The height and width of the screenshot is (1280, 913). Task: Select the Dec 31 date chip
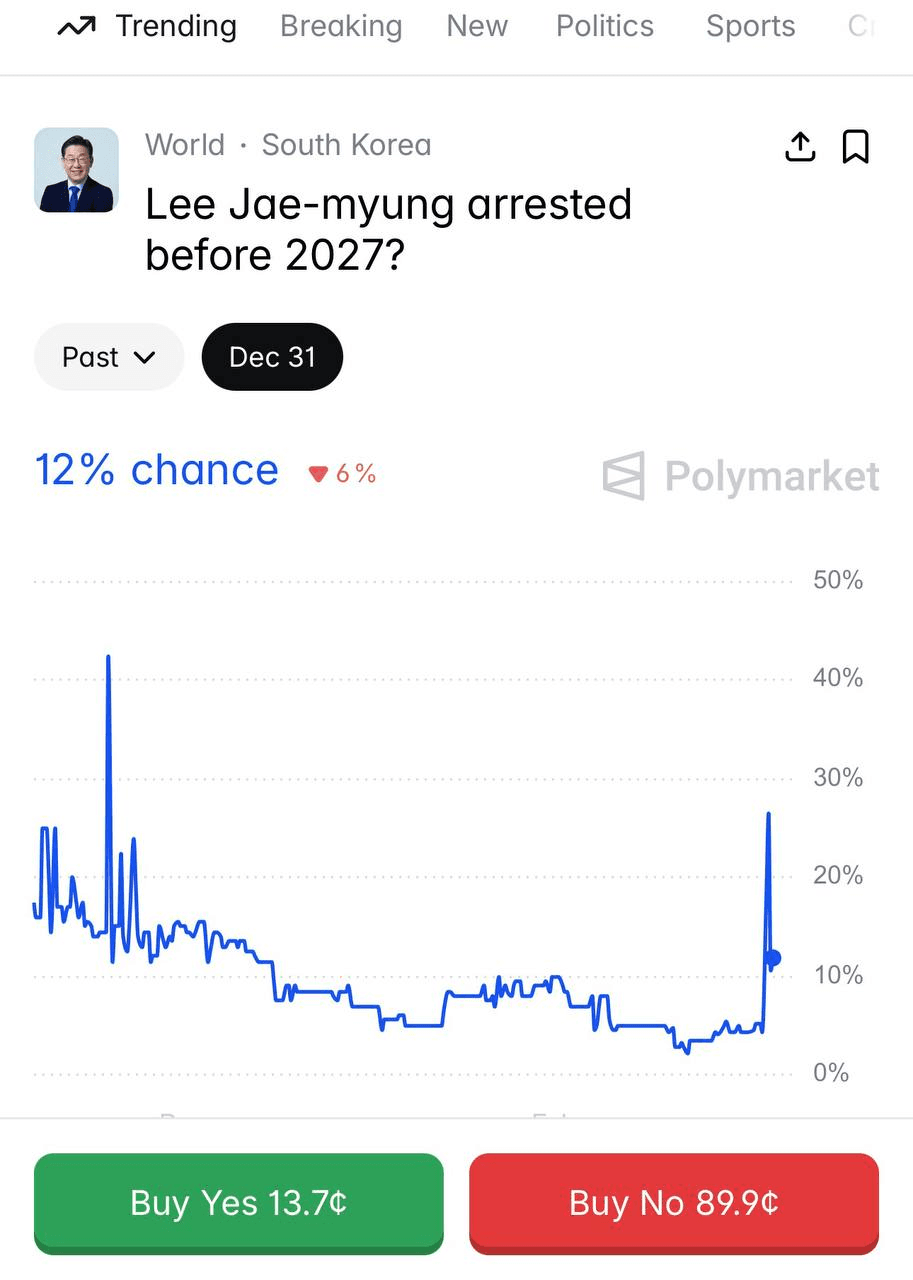tap(272, 357)
